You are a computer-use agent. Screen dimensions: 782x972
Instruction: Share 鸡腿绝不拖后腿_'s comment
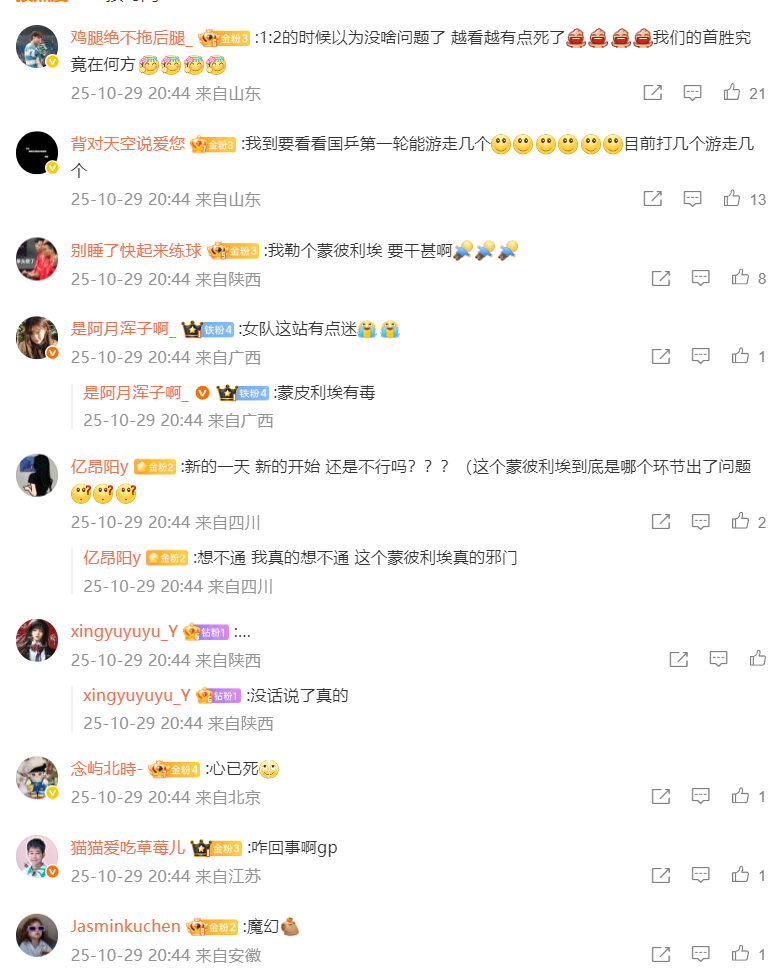tap(652, 93)
